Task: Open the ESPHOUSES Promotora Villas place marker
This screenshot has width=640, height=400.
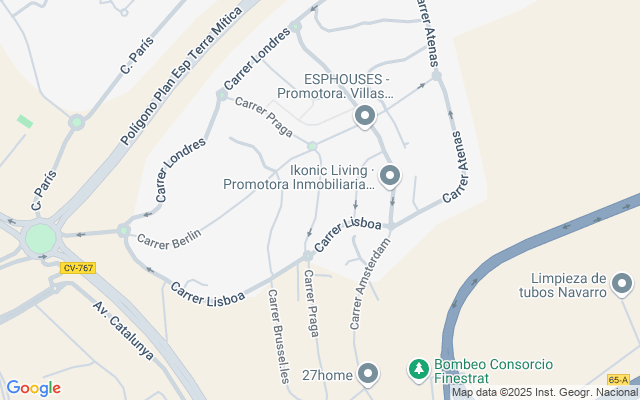Action: [x=365, y=118]
